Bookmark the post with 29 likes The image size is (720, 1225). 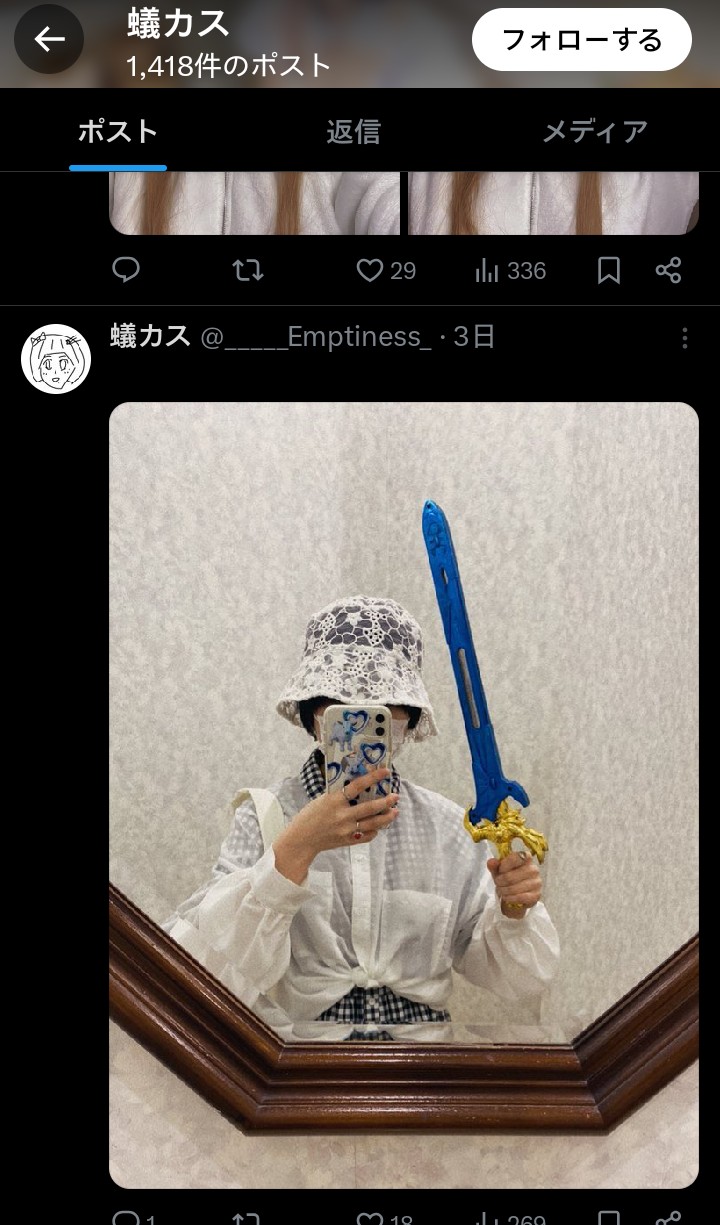tap(608, 270)
